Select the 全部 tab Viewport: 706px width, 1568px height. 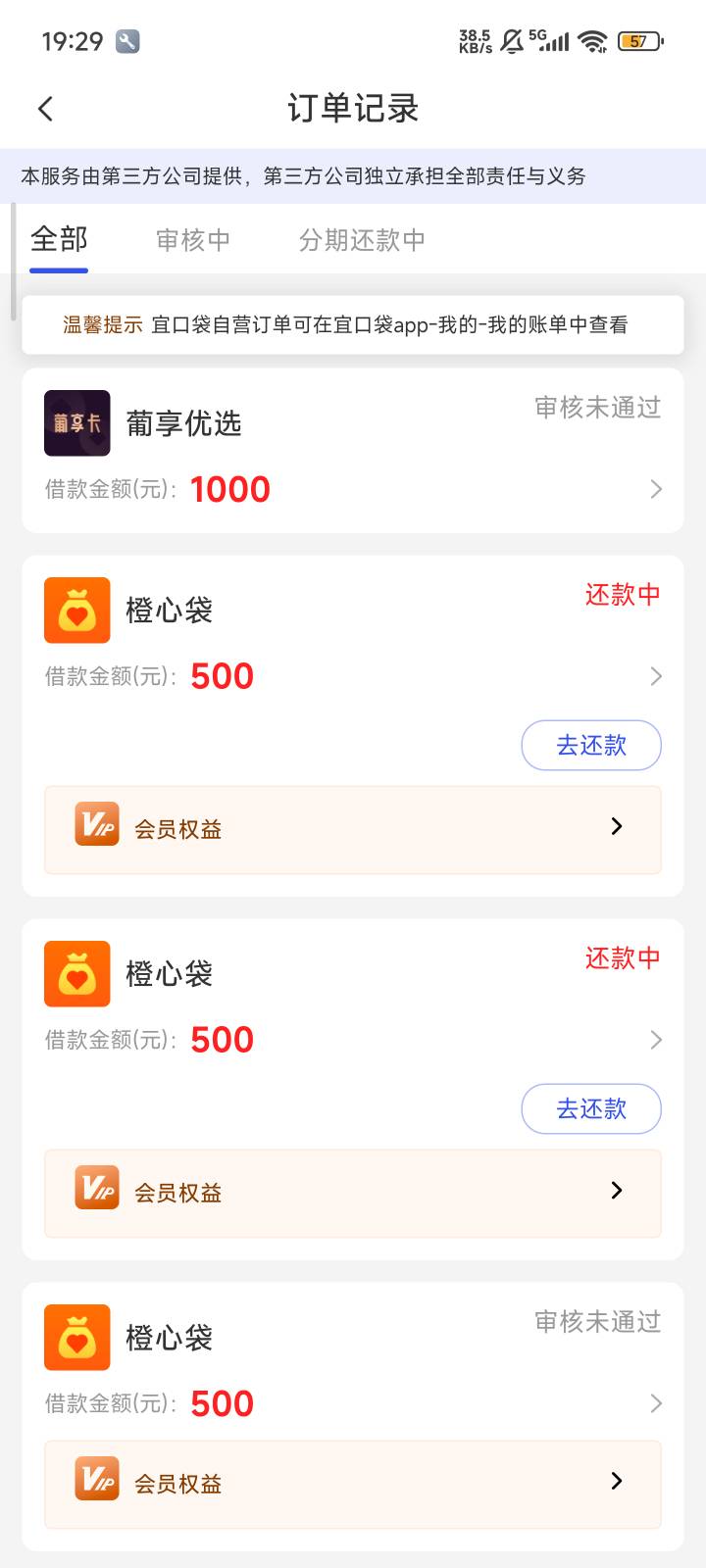click(x=59, y=240)
